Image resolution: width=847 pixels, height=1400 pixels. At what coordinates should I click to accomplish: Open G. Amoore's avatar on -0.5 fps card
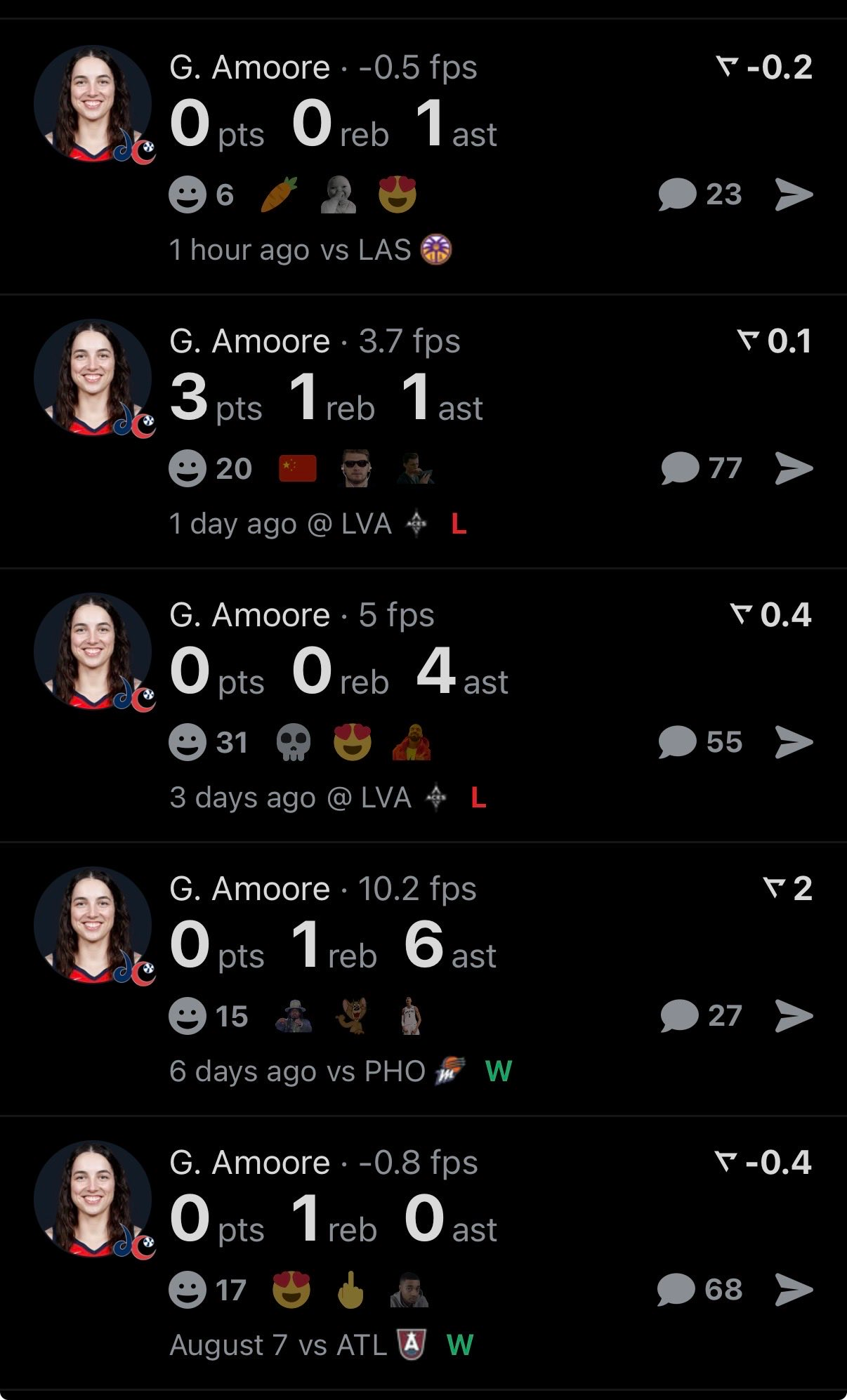(93, 104)
